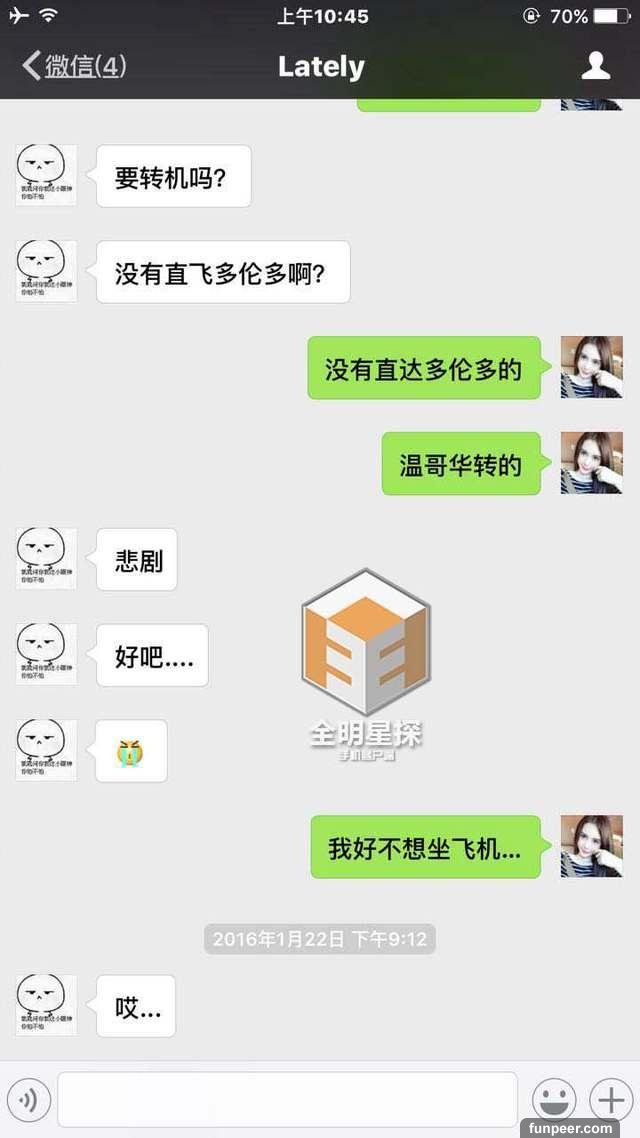The width and height of the screenshot is (640, 1138).
Task: Open sender's avatar beside 温哥华转的
Action: (591, 463)
